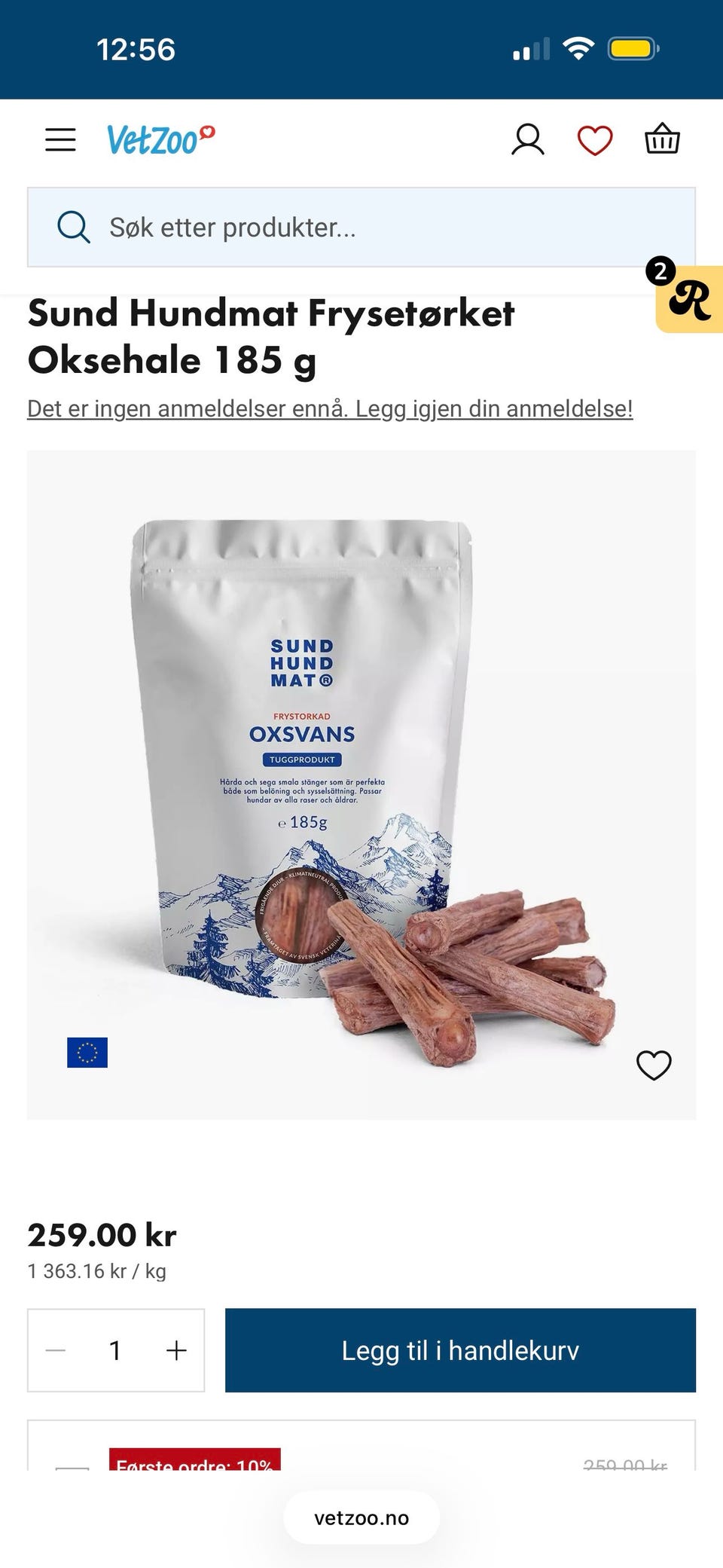This screenshot has height=1568, width=723.
Task: Open the yellow R rewards badge
Action: click(688, 298)
